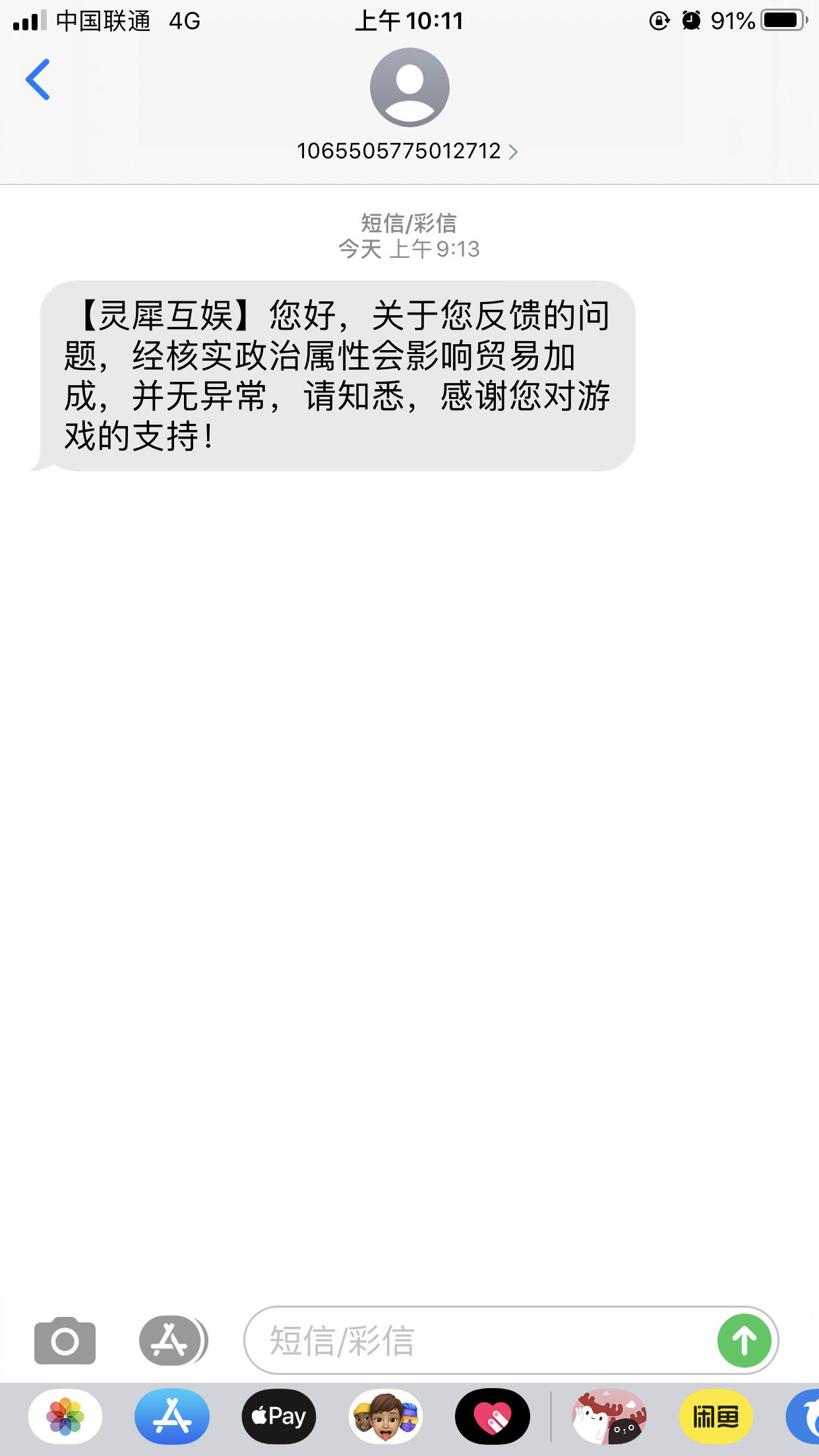This screenshot has width=819, height=1456.
Task: Open contact details for 1065505775012712
Action: click(408, 151)
